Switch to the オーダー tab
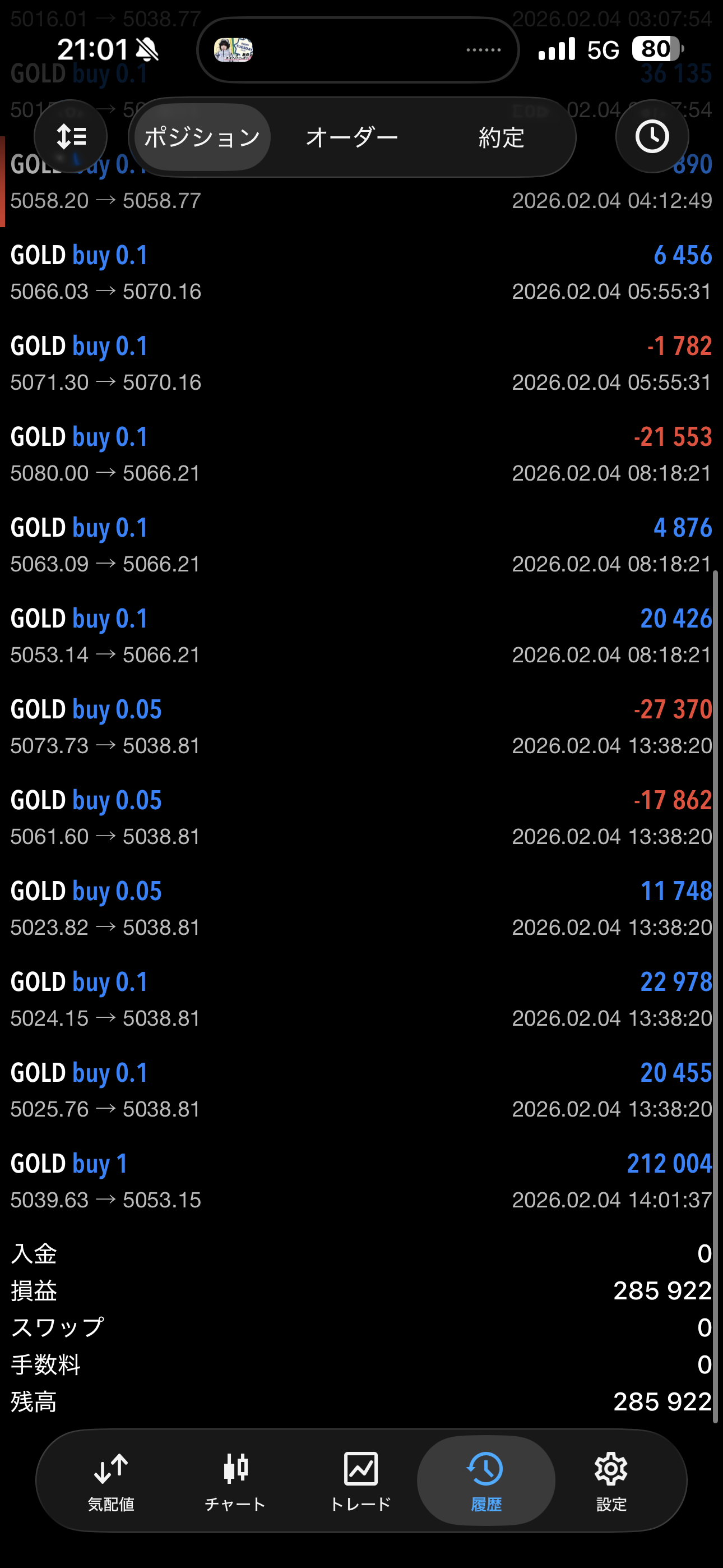The height and width of the screenshot is (1568, 723). (352, 137)
